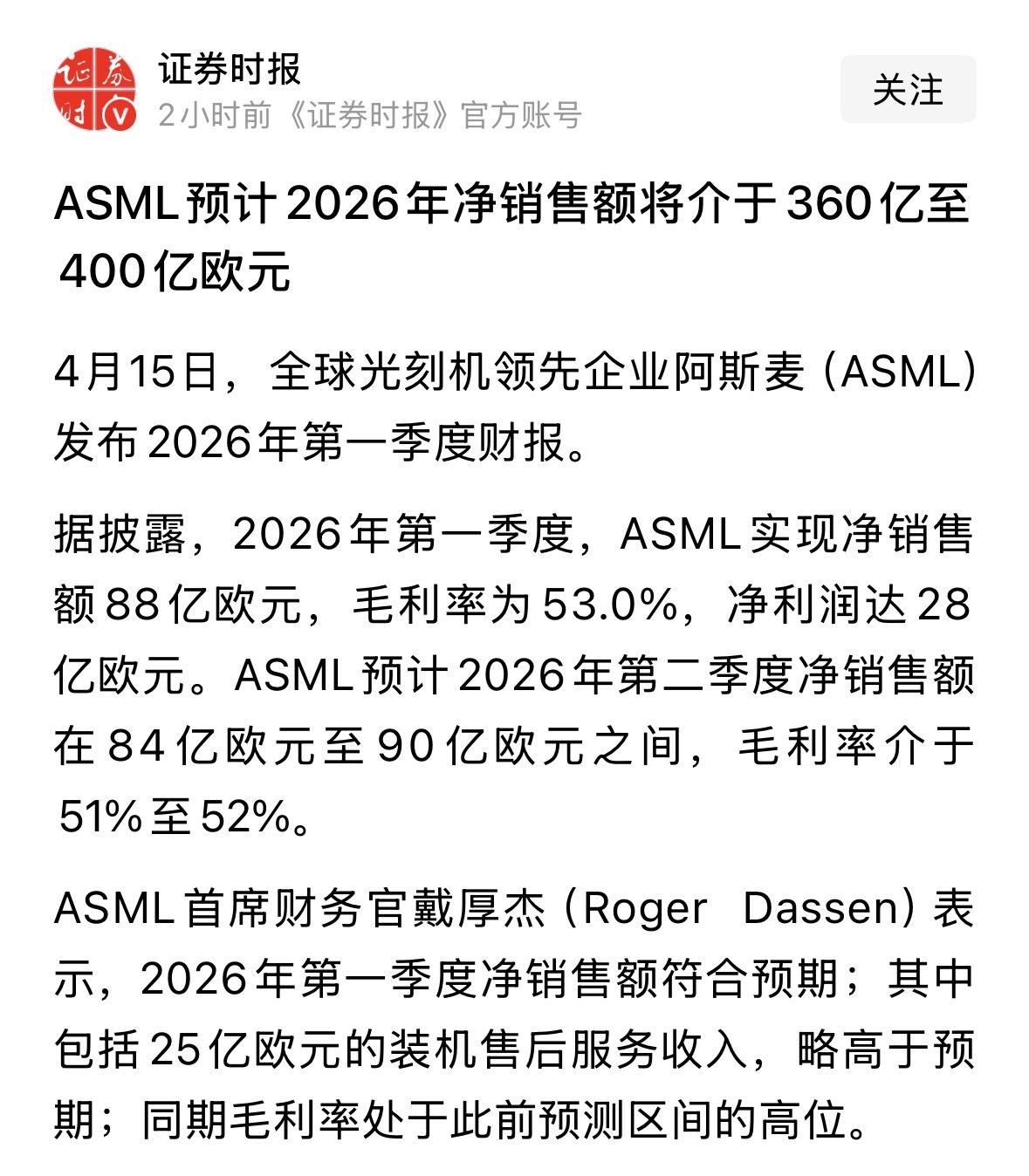Click the 戴厚杰 CFO name mention
The image size is (1029, 1176).
click(x=463, y=909)
